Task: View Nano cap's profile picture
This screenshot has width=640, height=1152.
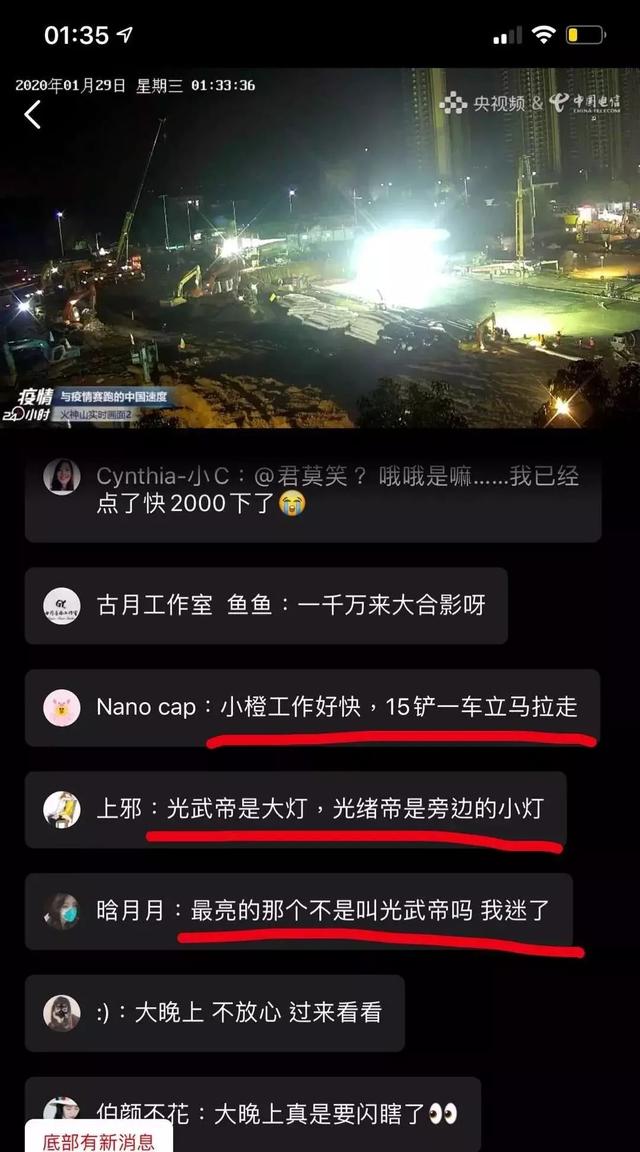Action: coord(62,707)
